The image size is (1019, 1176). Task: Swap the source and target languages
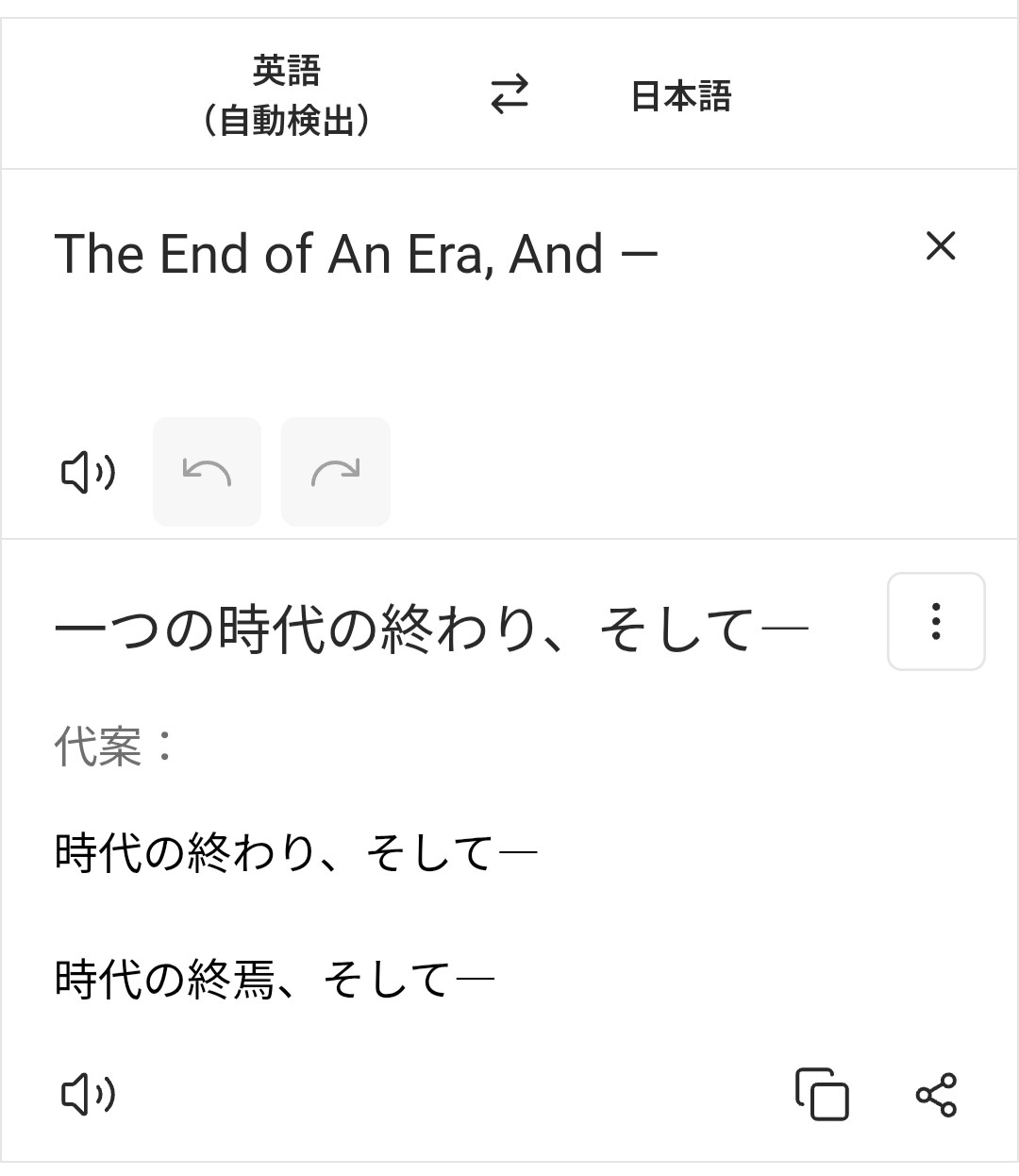509,95
